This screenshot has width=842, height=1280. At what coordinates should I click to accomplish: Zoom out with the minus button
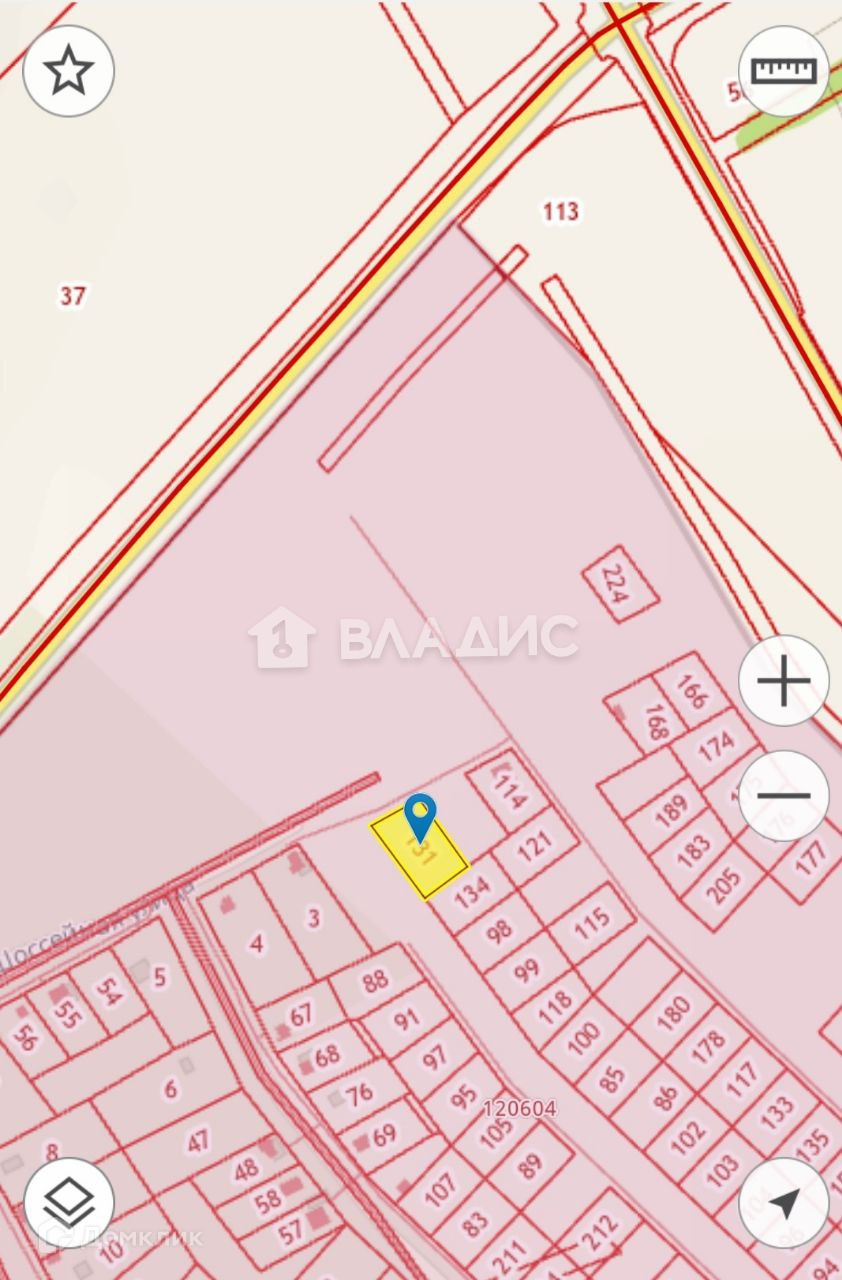click(784, 796)
